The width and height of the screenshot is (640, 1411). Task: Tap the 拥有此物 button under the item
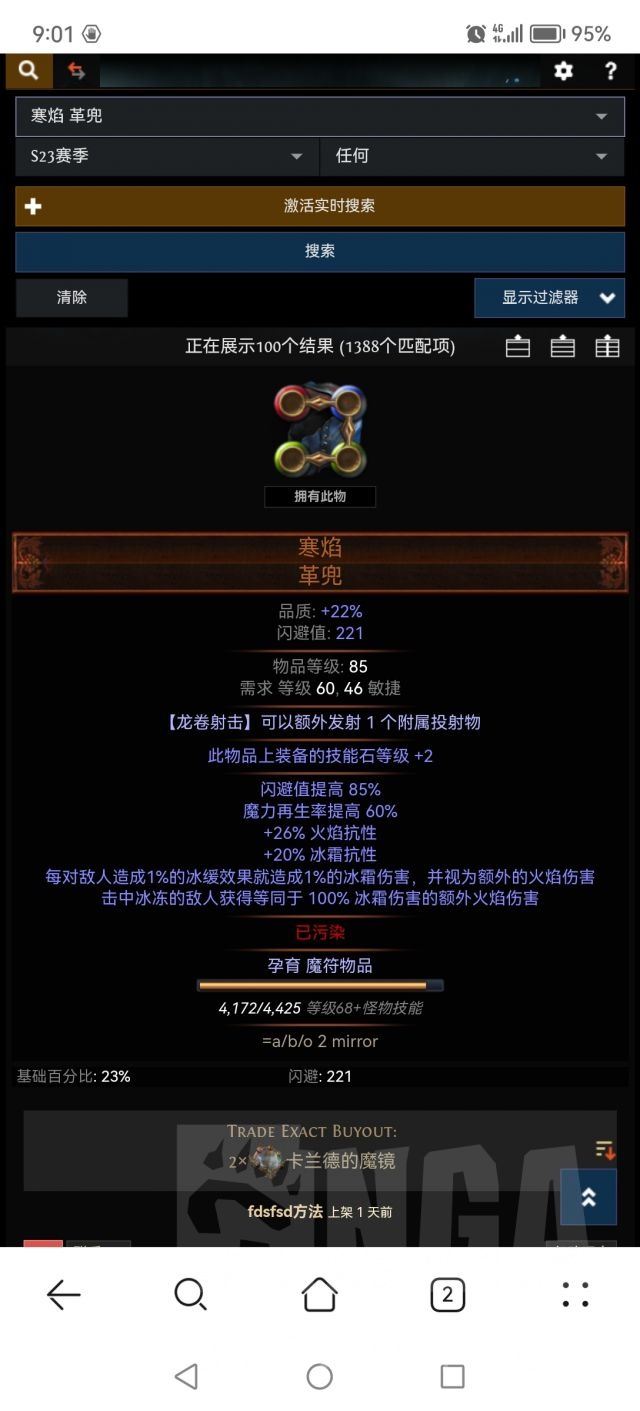pos(320,497)
